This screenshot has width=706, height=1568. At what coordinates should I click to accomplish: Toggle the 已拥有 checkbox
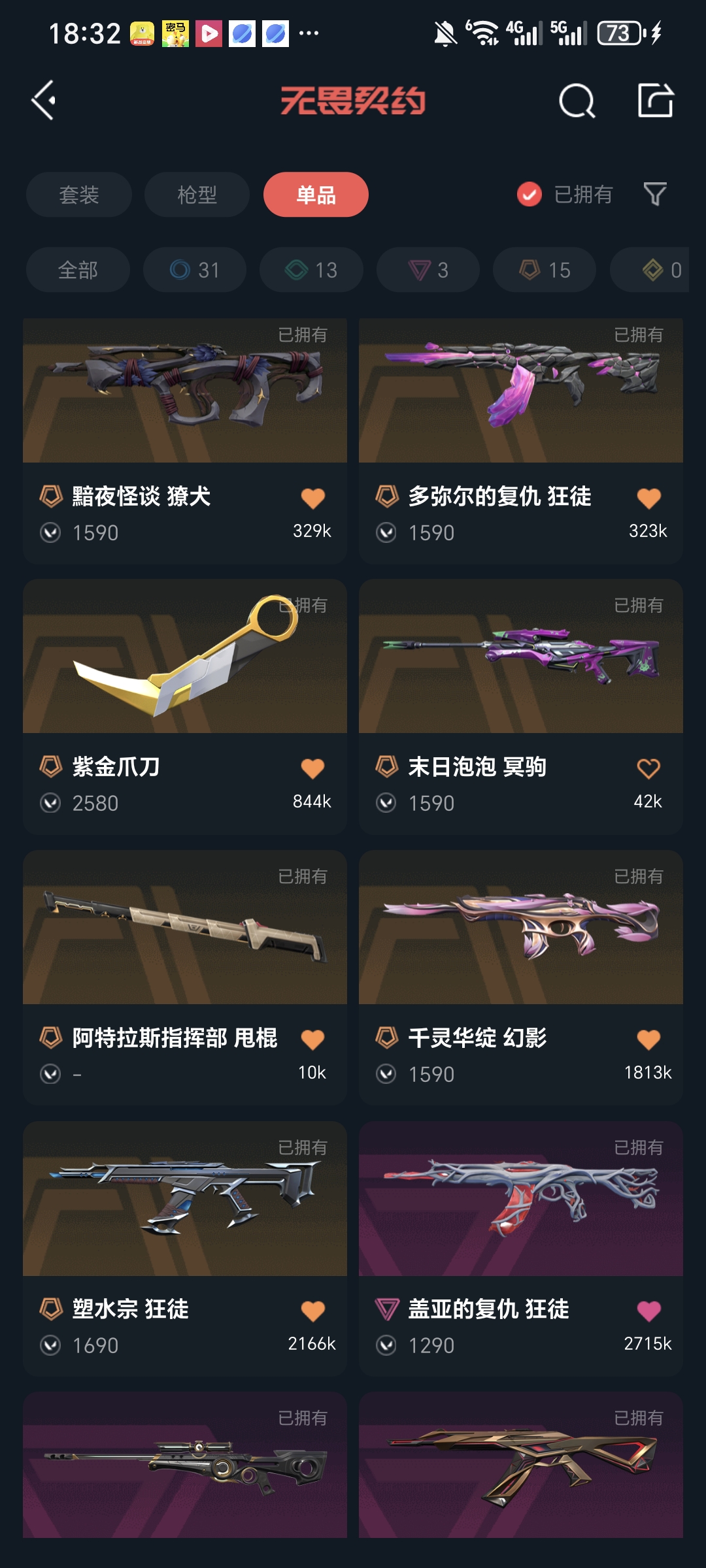[x=529, y=194]
